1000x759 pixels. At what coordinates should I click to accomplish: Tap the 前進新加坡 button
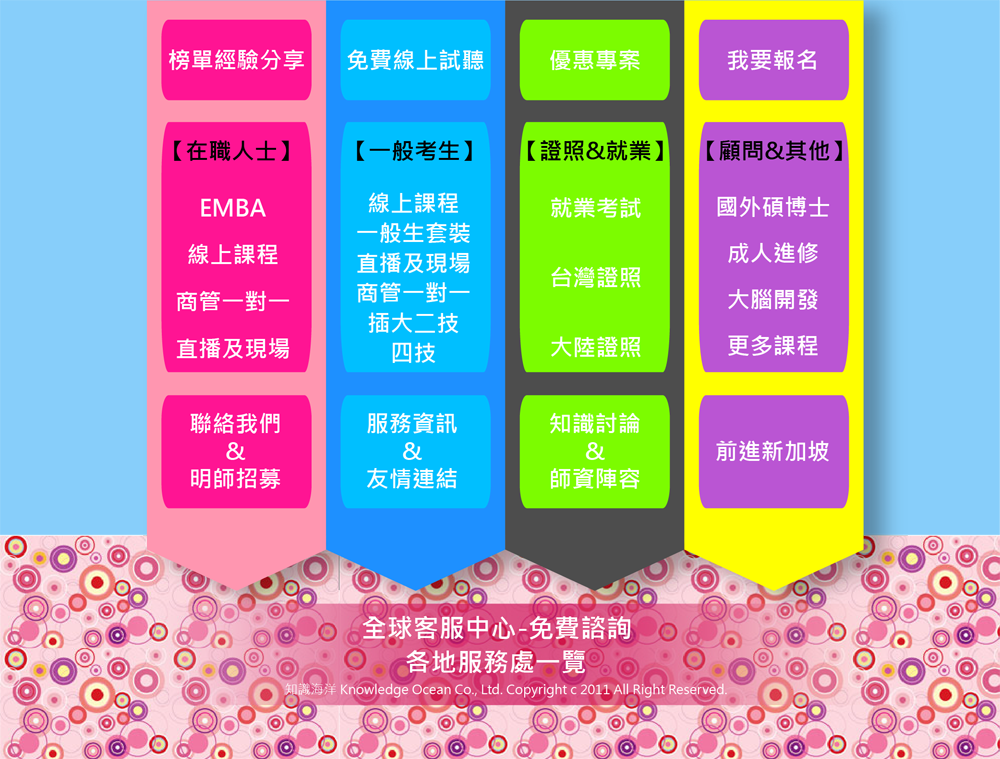coord(773,451)
